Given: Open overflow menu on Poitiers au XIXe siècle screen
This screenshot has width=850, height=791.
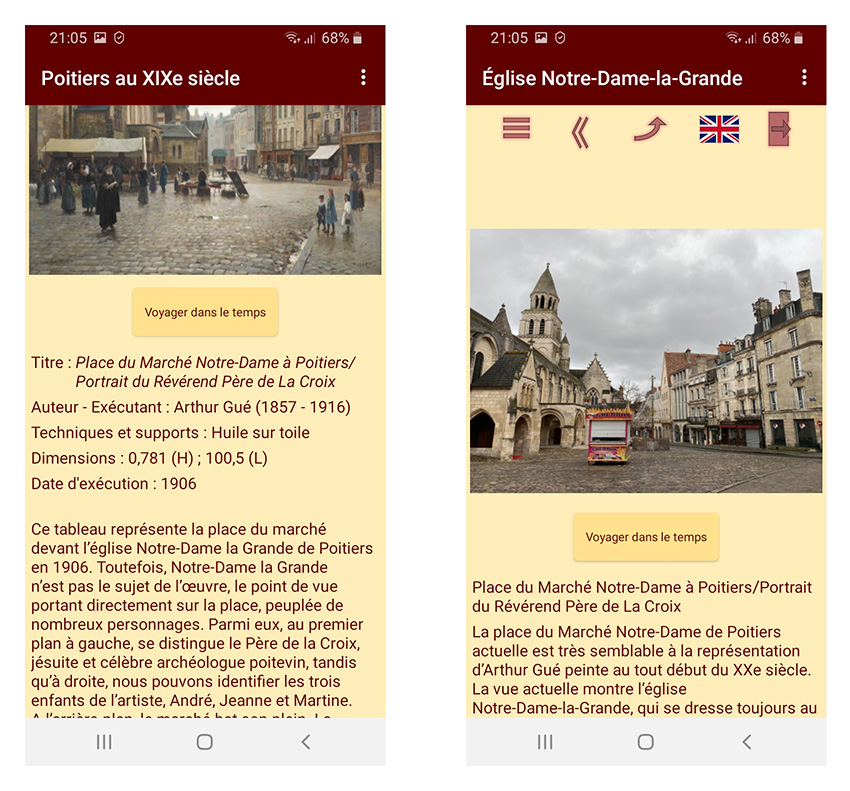Looking at the screenshot, I should pyautogui.click(x=363, y=78).
